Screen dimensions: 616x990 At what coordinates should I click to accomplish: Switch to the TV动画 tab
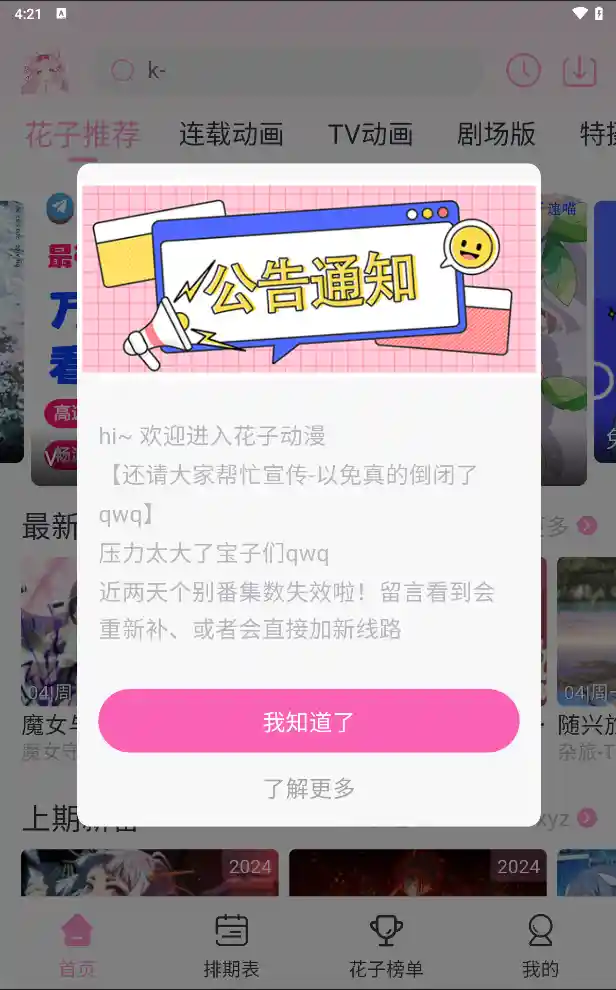pyautogui.click(x=370, y=134)
